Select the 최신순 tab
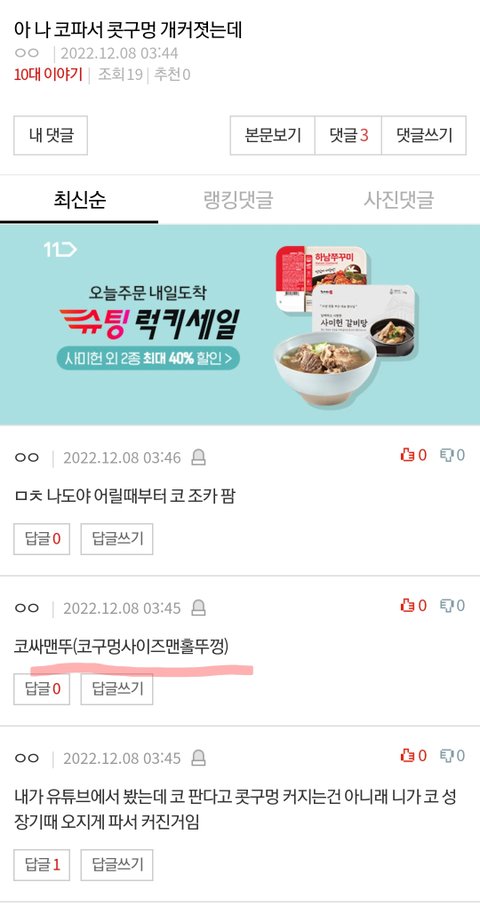The height and width of the screenshot is (906, 480). click(x=79, y=200)
